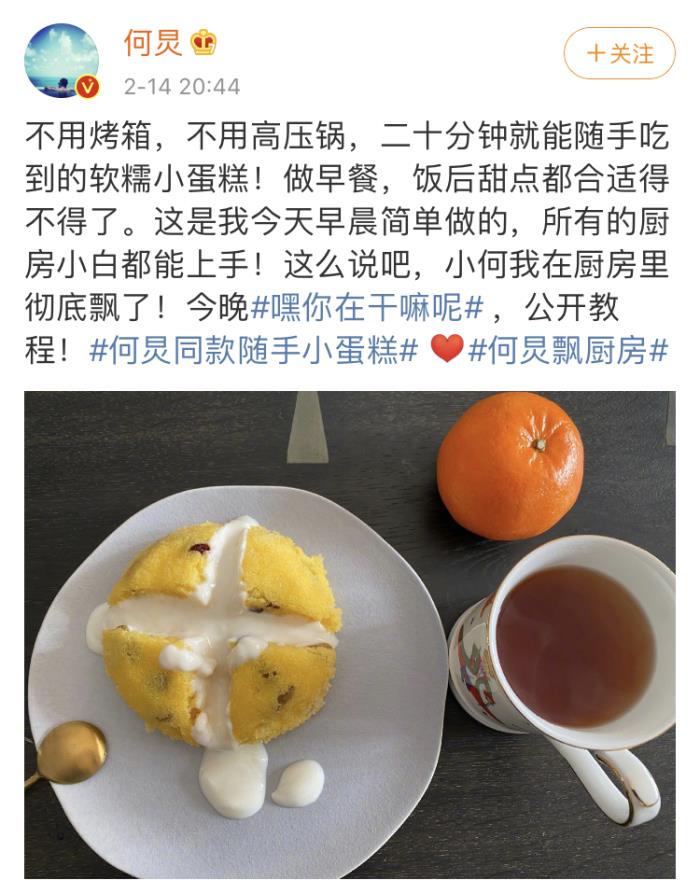Open 何炅's profile avatar

[x=62, y=61]
